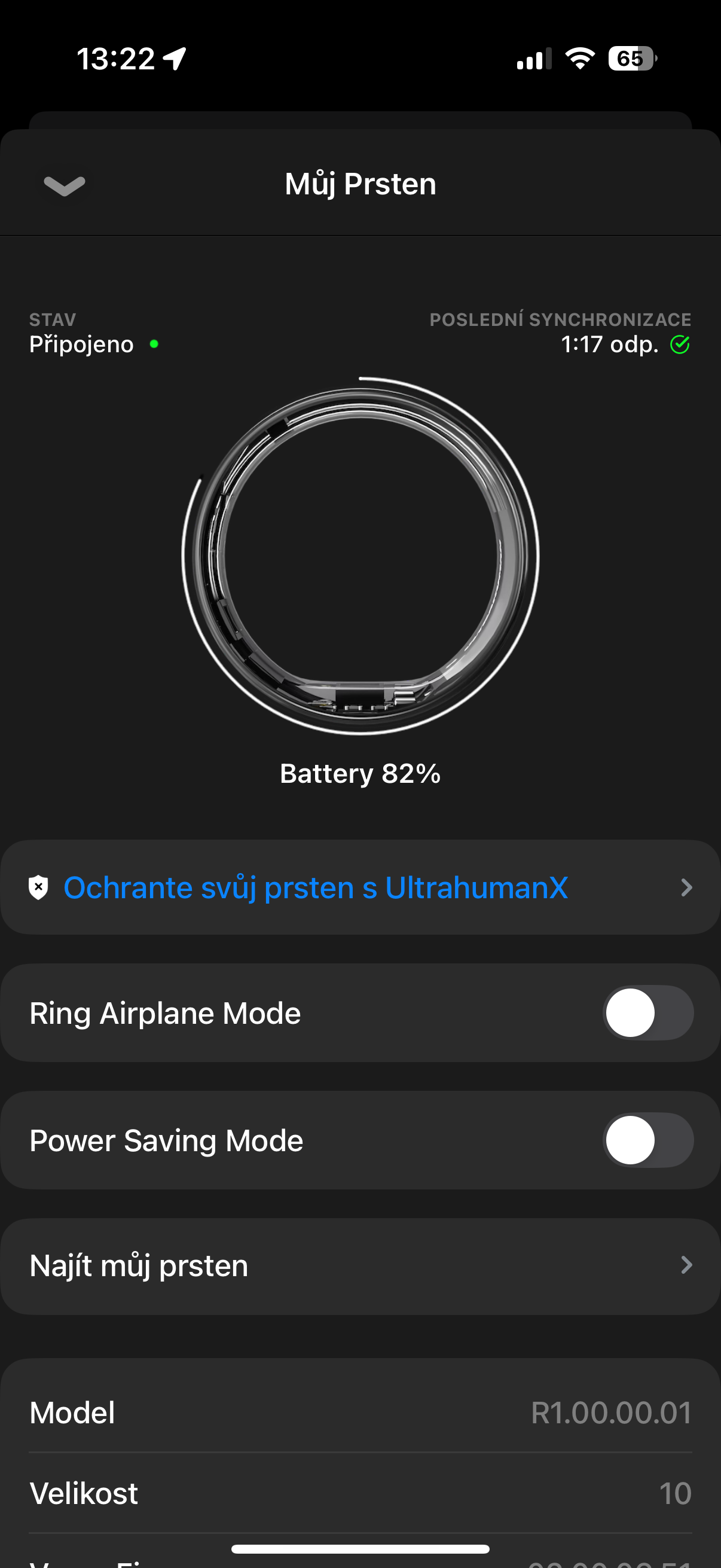Toggle Power Saving Mode off again
The width and height of the screenshot is (721, 1568).
click(648, 1140)
